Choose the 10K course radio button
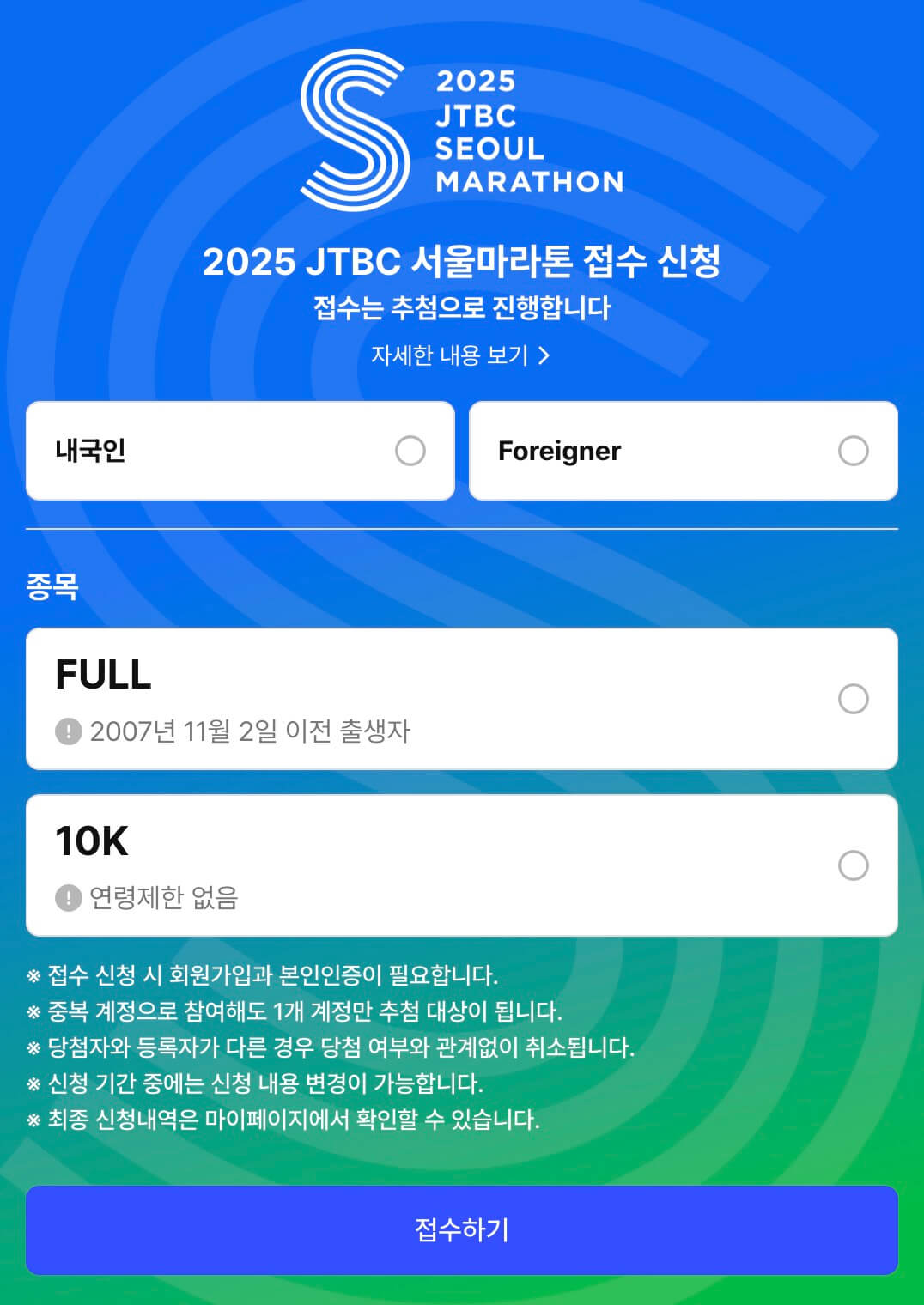The height and width of the screenshot is (1305, 924). point(854,867)
